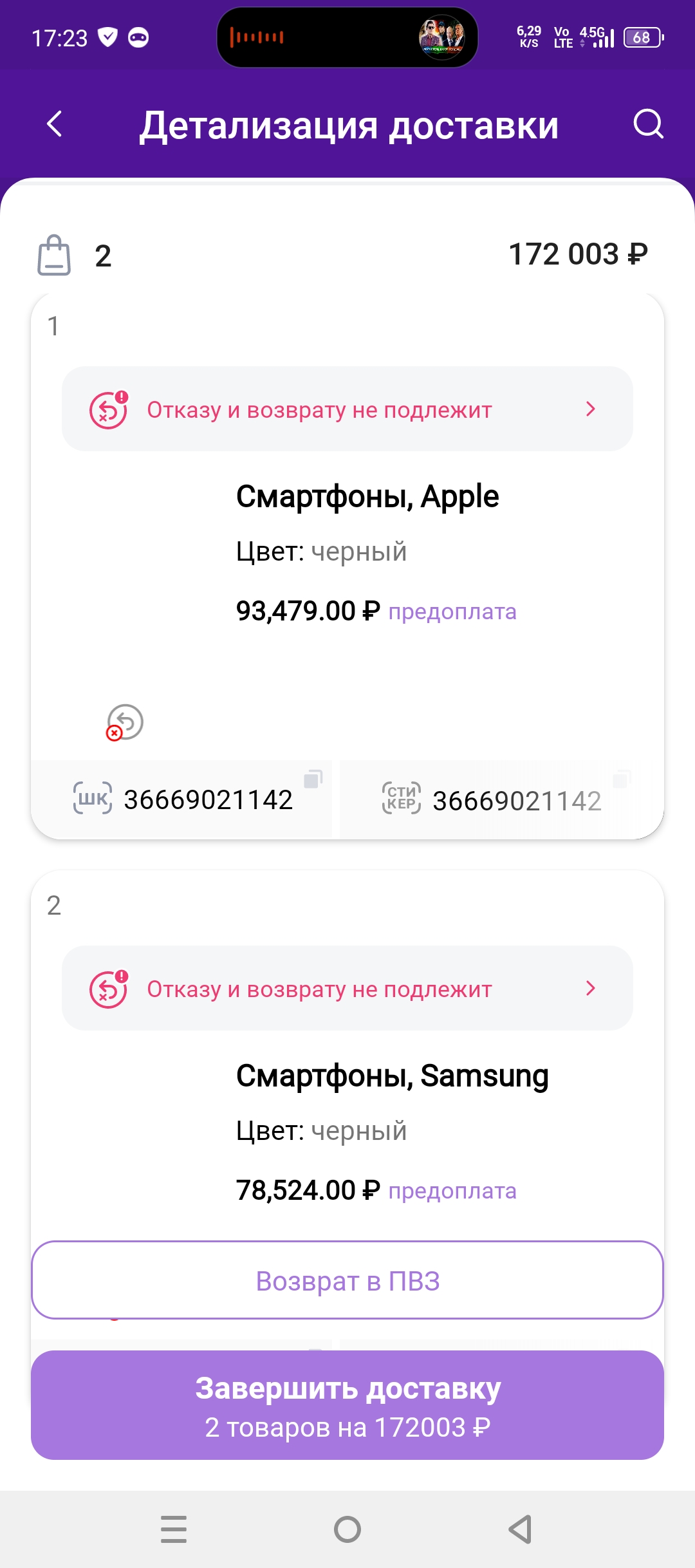Open search in the app bar
This screenshot has width=695, height=1568.
tap(647, 124)
